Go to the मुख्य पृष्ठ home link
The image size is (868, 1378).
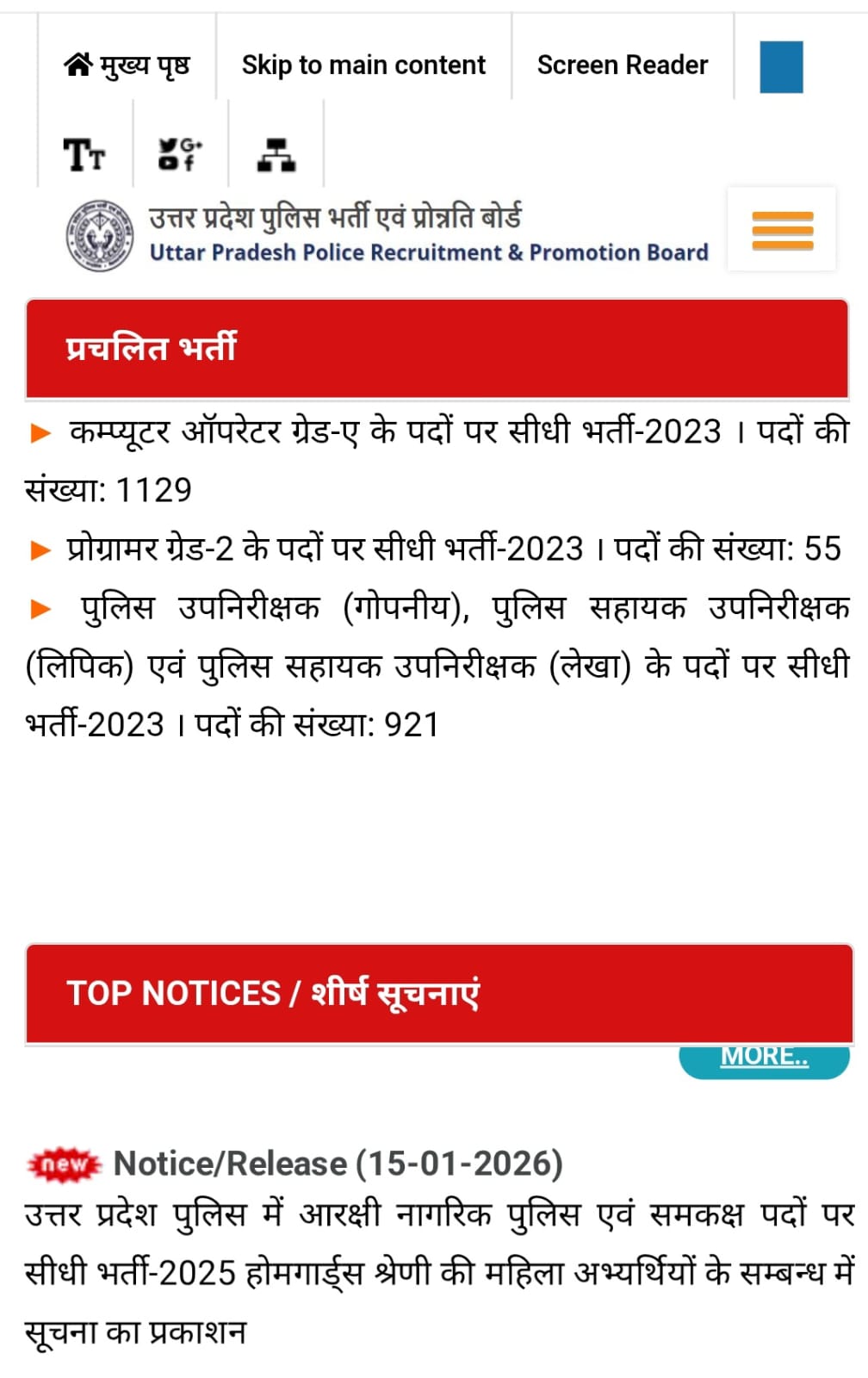127,65
